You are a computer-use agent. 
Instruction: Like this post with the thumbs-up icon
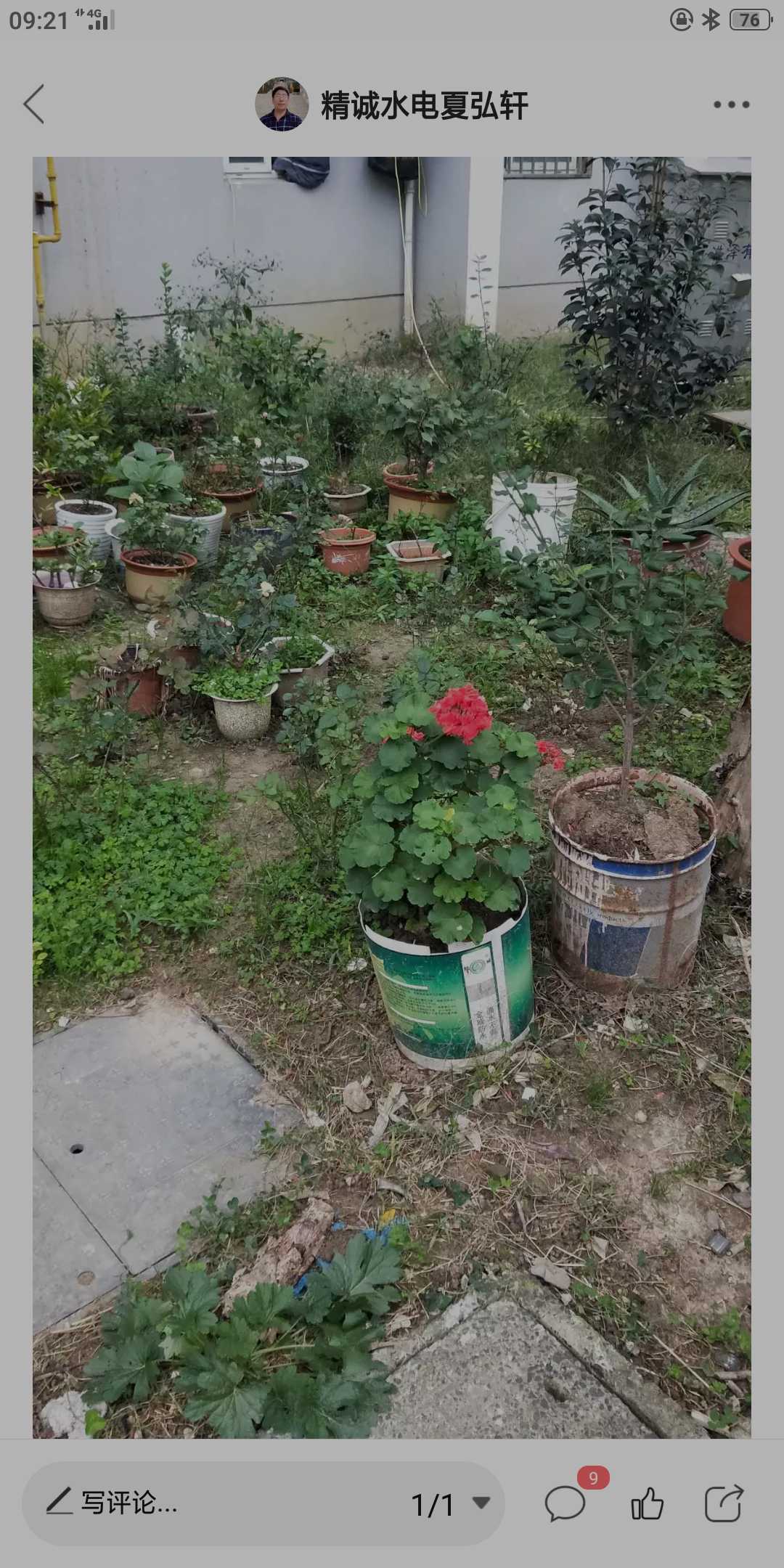(x=648, y=1503)
